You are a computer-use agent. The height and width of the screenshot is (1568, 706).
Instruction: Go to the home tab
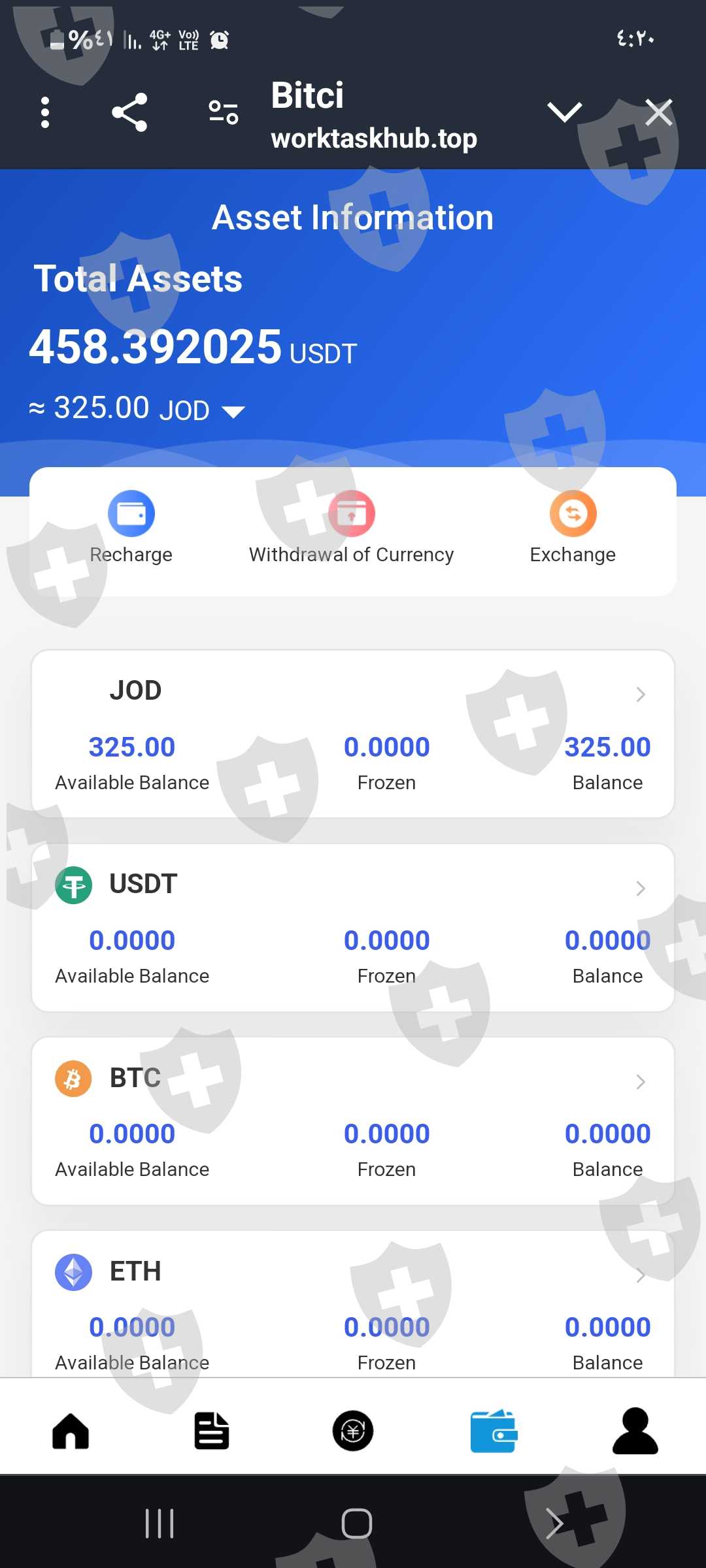coord(71,1431)
